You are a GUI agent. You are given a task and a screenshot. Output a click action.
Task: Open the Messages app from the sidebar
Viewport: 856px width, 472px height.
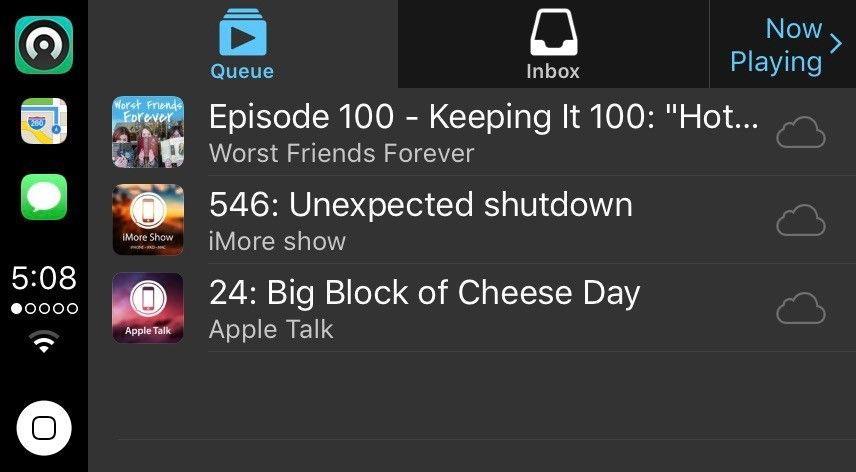pyautogui.click(x=44, y=198)
